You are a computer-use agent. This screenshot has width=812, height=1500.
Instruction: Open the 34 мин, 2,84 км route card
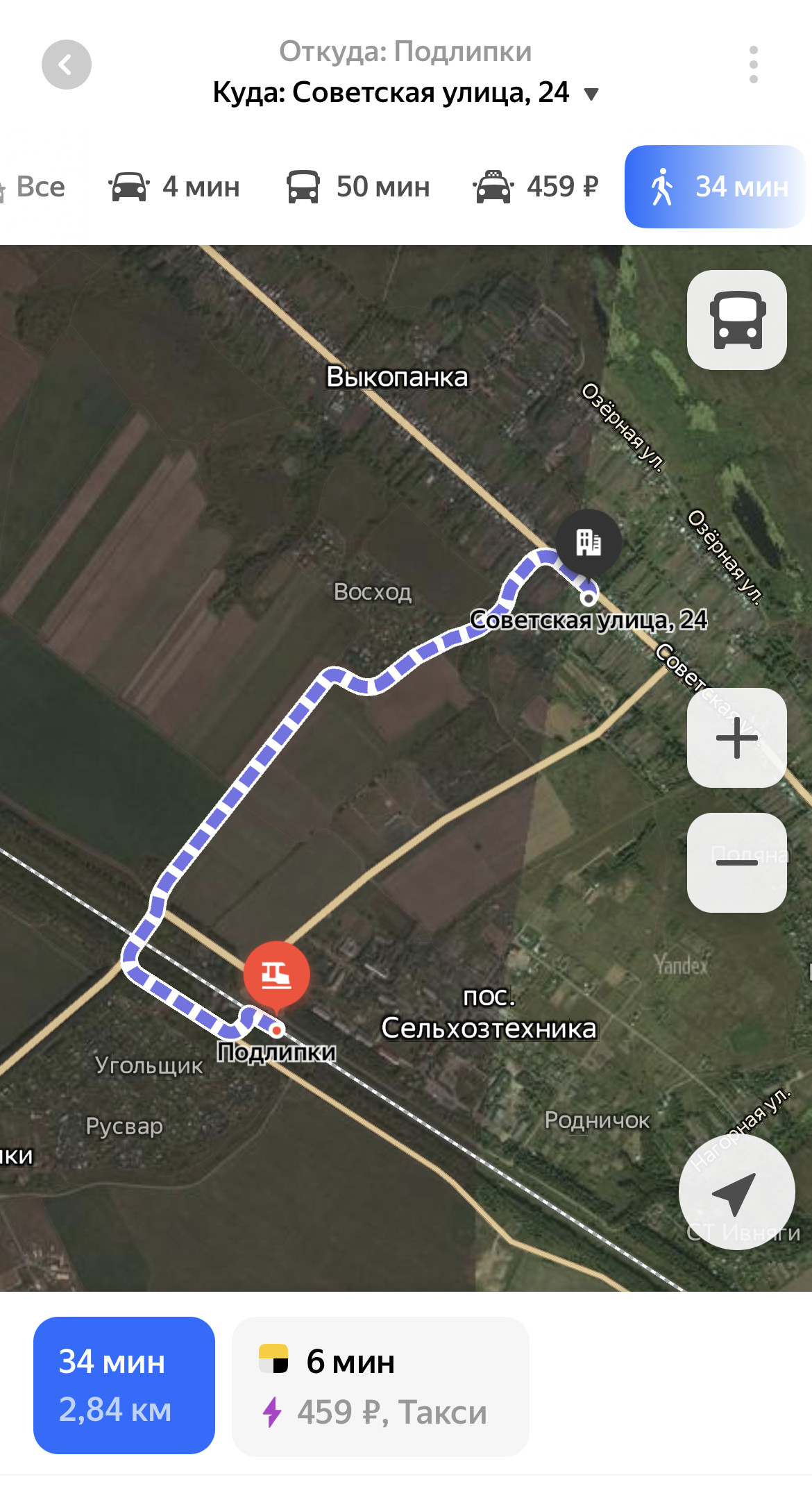pyautogui.click(x=124, y=1385)
